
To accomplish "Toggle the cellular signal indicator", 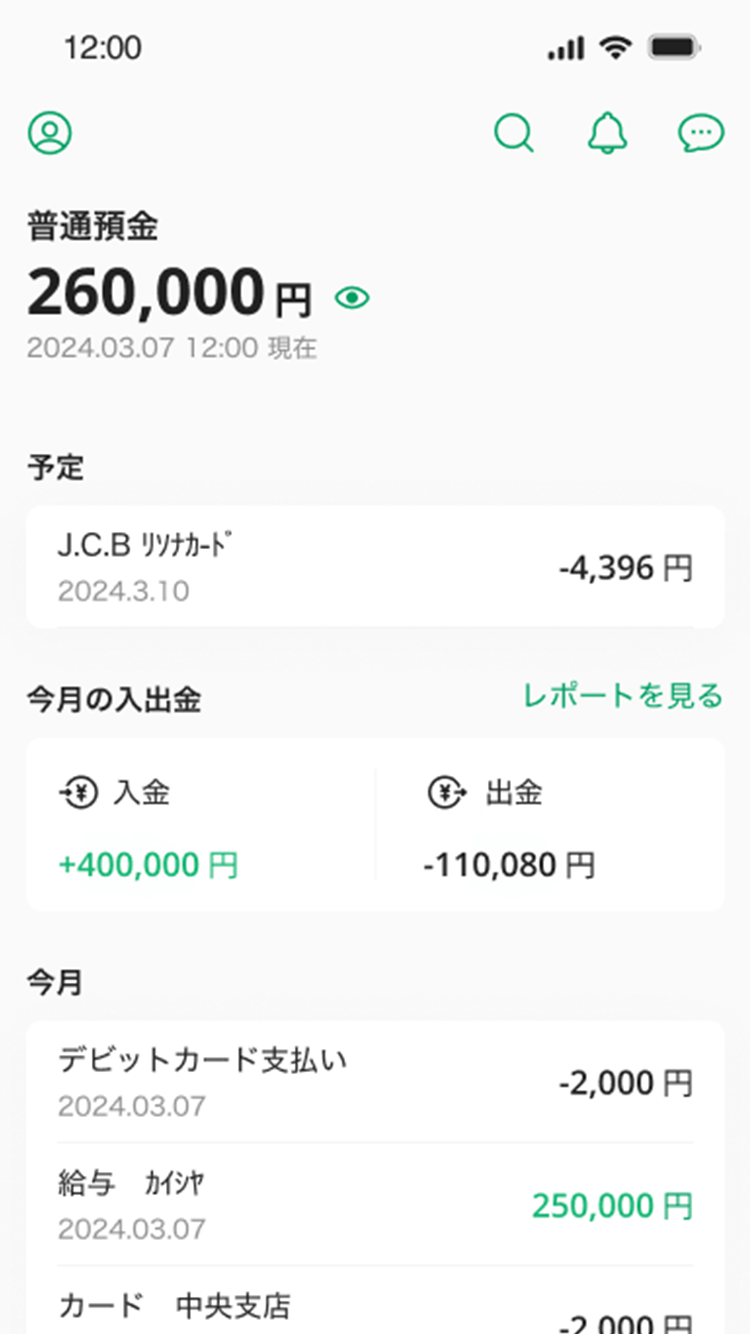I will point(564,45).
